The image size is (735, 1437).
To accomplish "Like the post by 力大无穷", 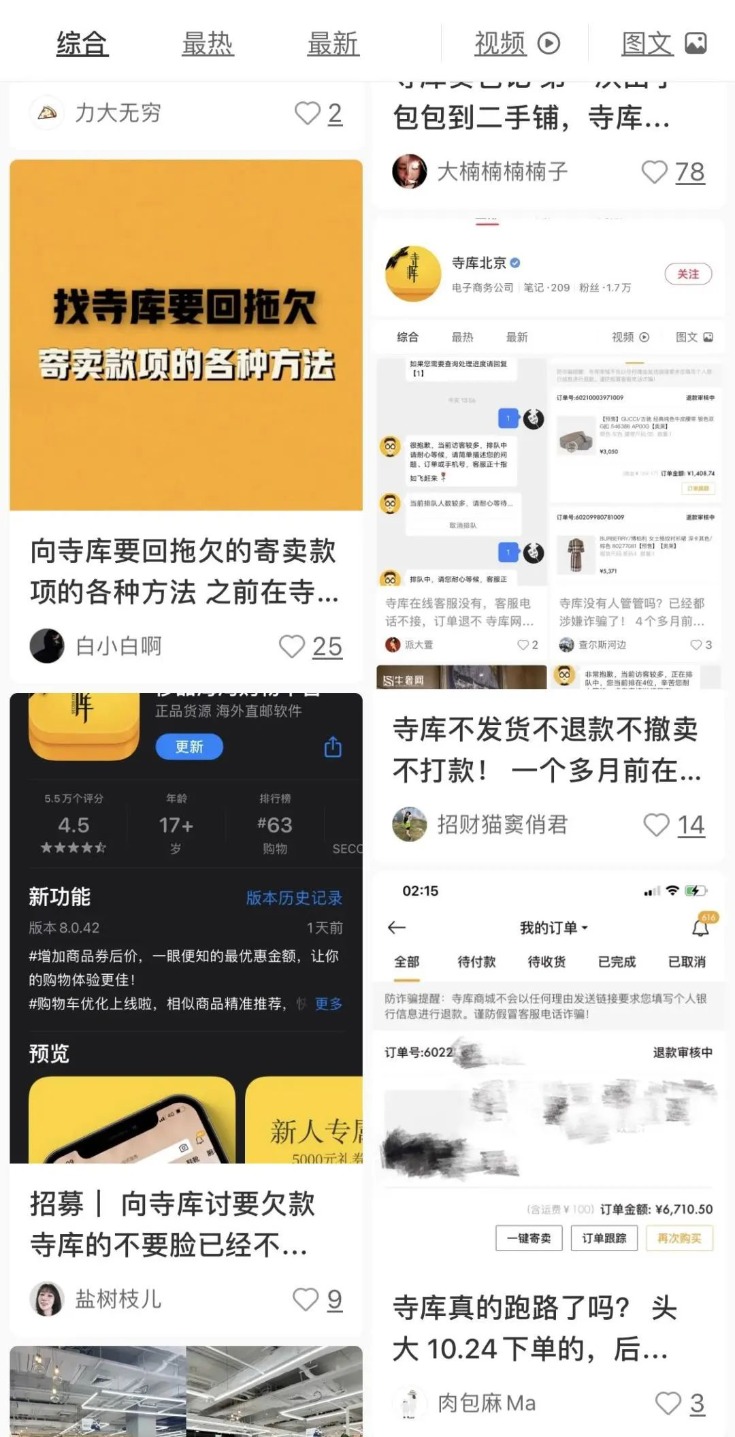I will point(308,113).
